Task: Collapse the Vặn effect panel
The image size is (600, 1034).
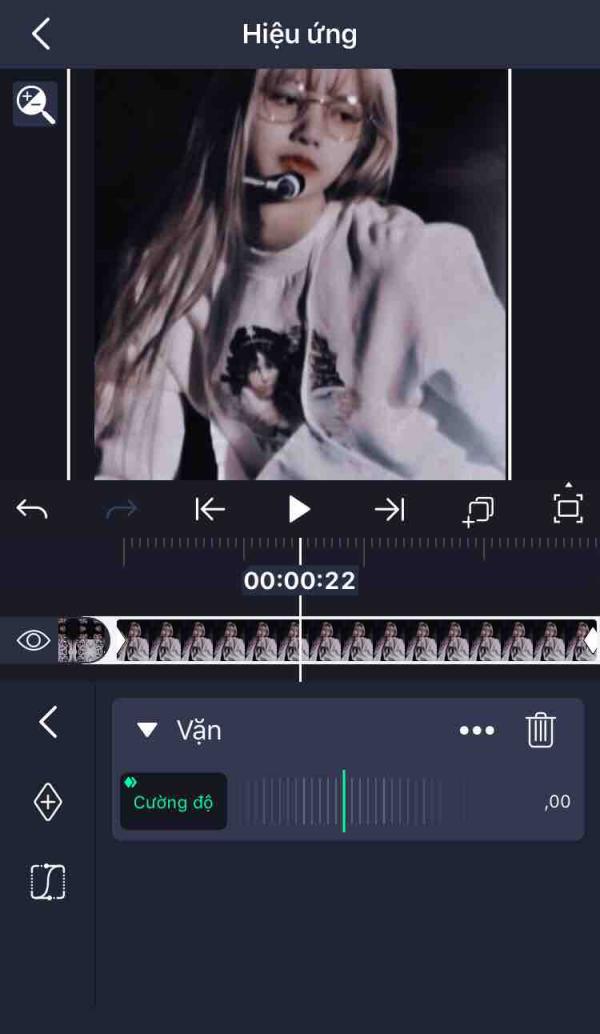Action: click(x=148, y=731)
